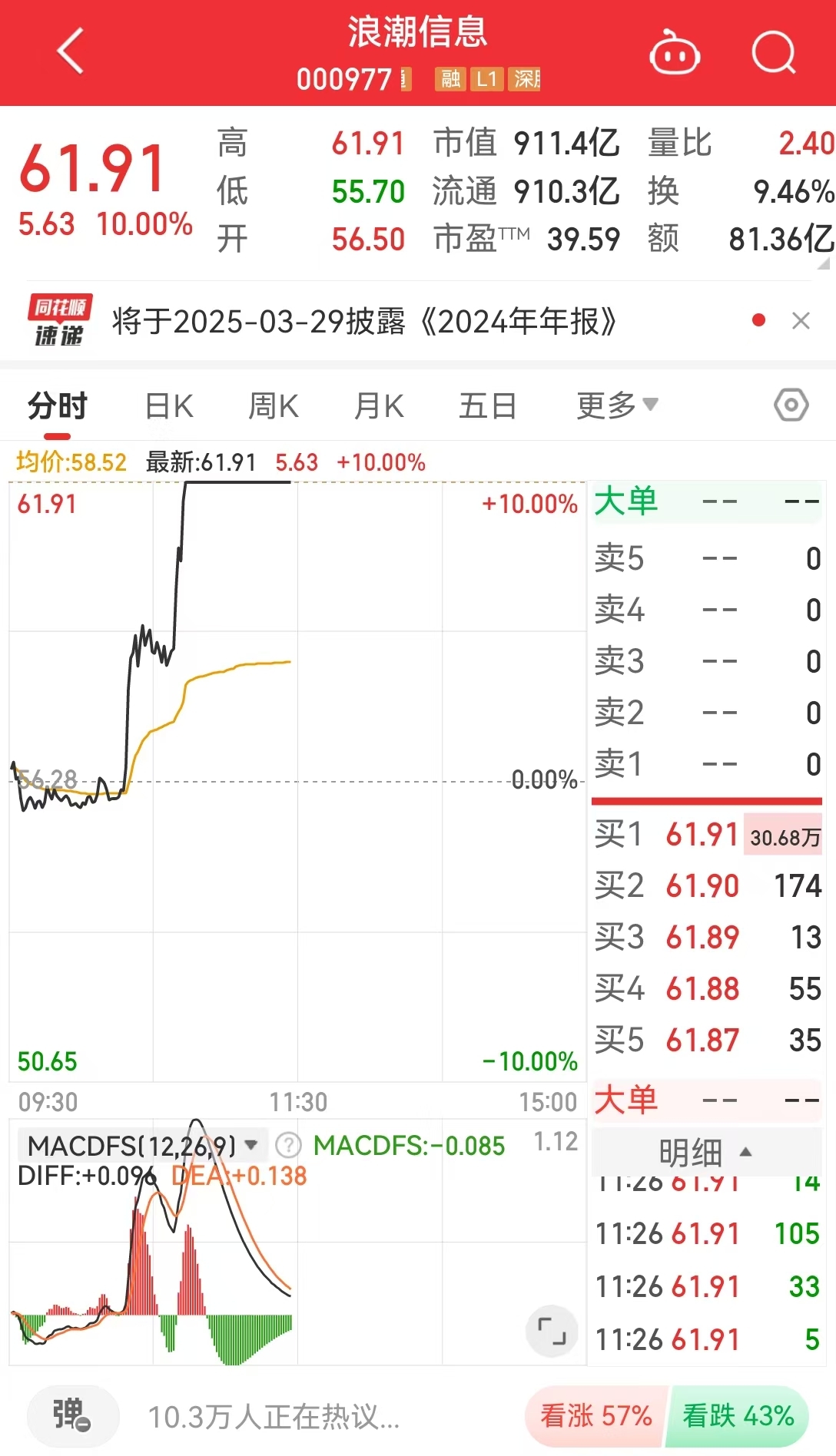Open MACDFS indicator help question mark
This screenshot has width=836, height=1456.
(x=287, y=1146)
